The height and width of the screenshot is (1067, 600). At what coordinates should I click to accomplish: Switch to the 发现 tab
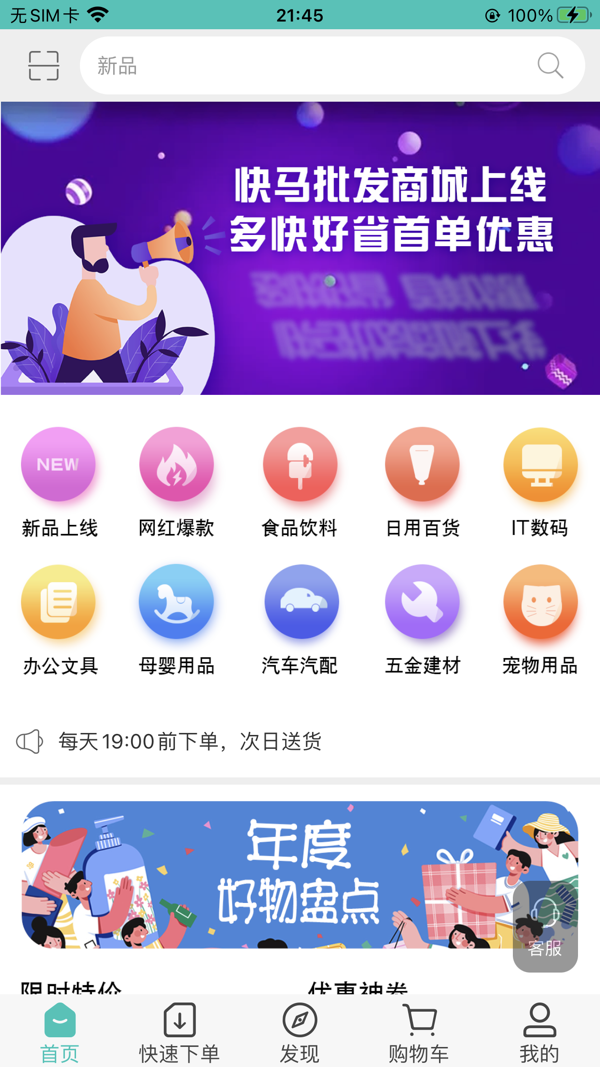(299, 1033)
